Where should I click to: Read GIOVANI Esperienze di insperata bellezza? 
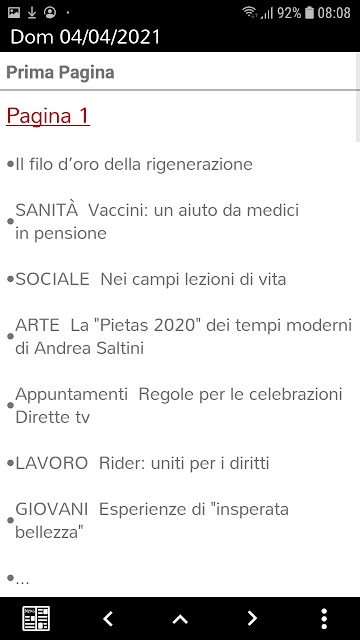tap(152, 521)
